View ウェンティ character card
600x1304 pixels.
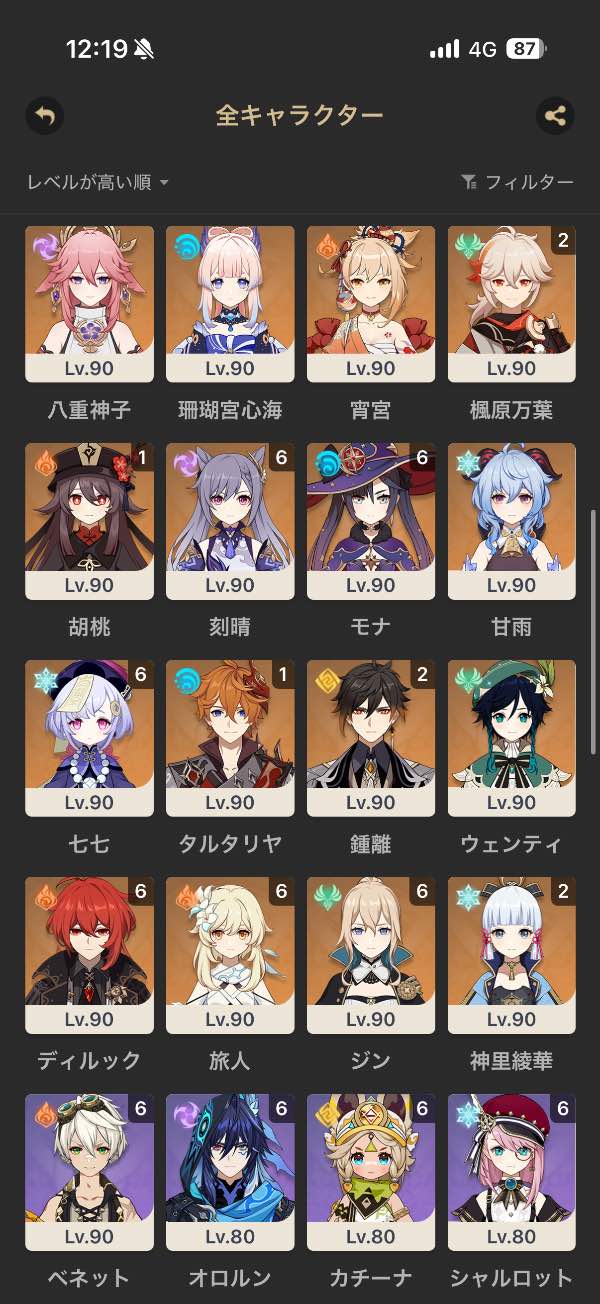pos(511,737)
